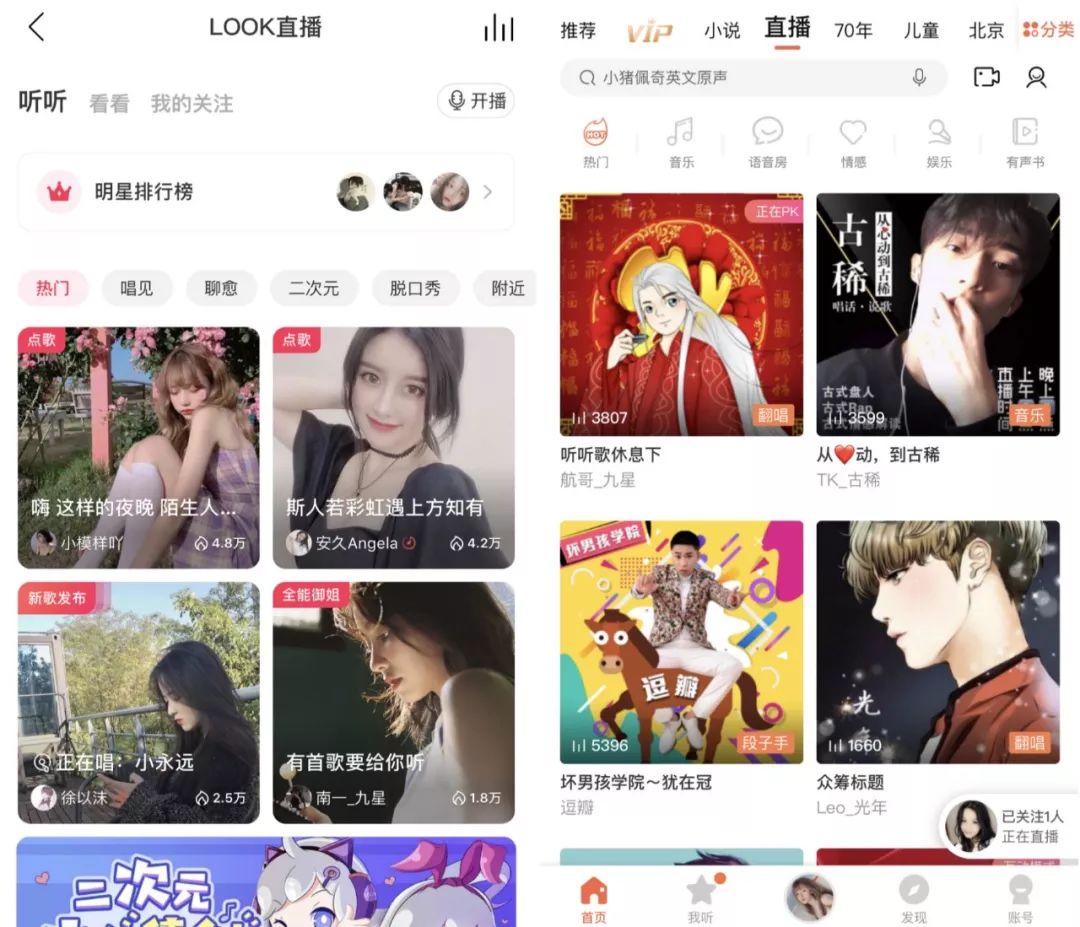1080x927 pixels.
Task: Tap the 开播 start broadcast button
Action: point(476,101)
